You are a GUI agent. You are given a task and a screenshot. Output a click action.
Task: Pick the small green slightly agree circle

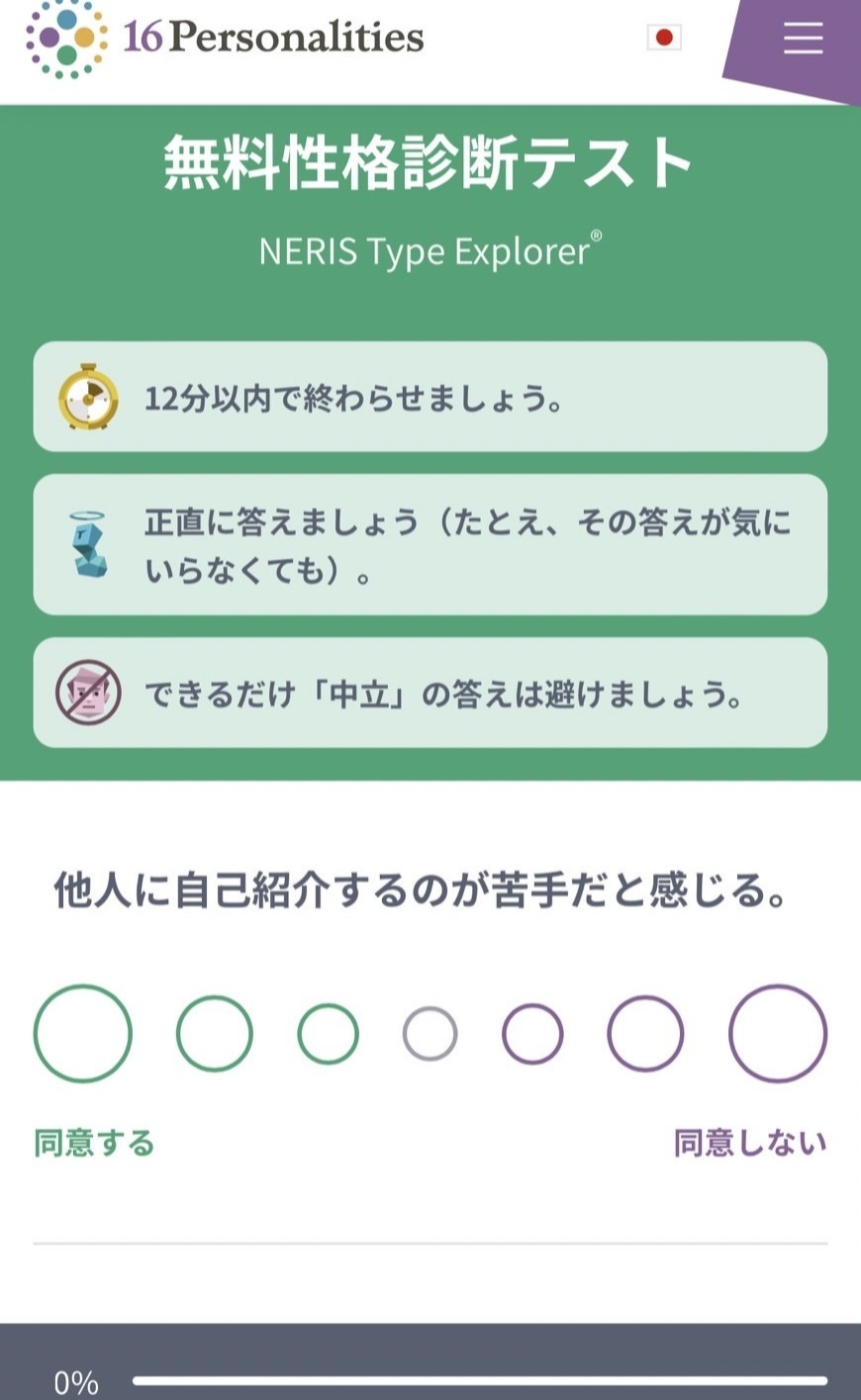click(328, 1033)
